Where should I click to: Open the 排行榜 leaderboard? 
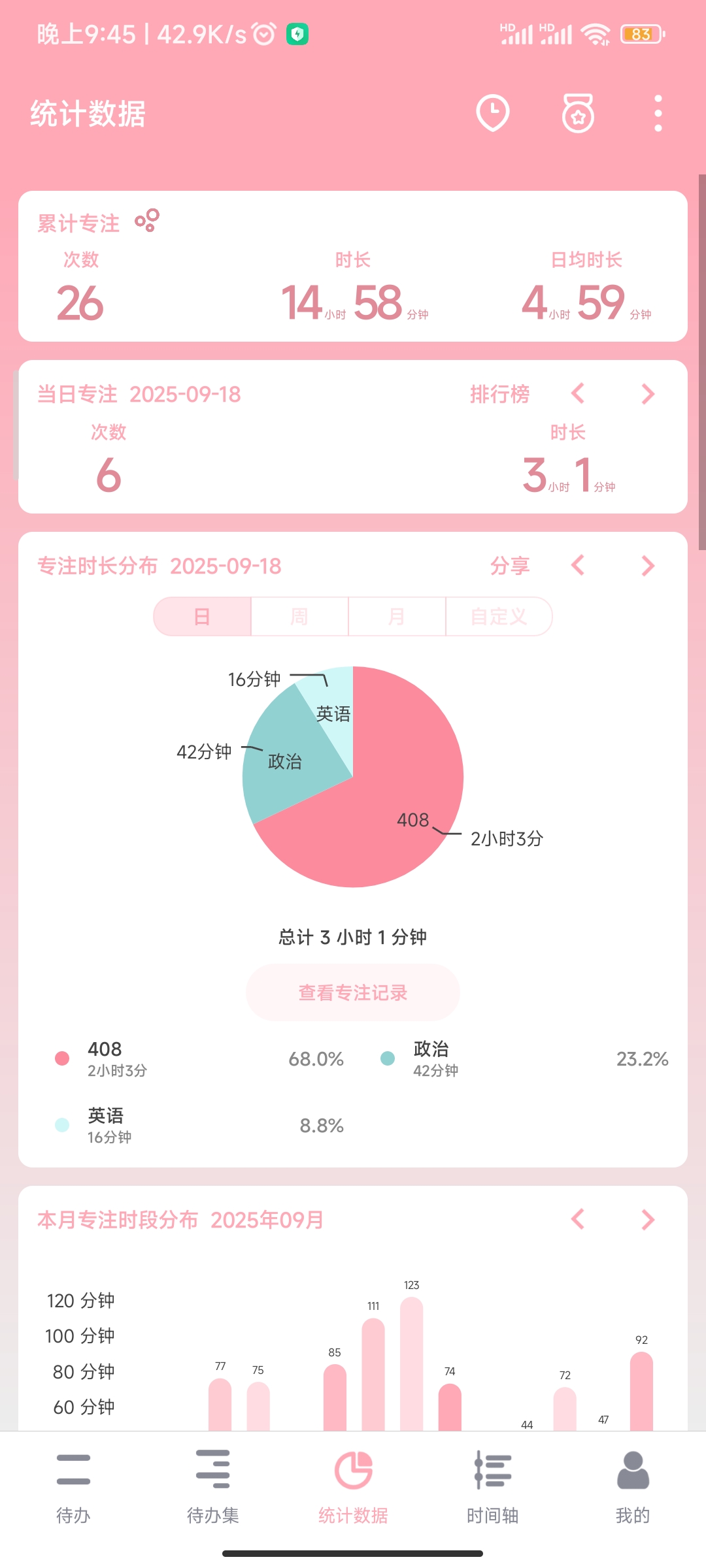(x=499, y=394)
